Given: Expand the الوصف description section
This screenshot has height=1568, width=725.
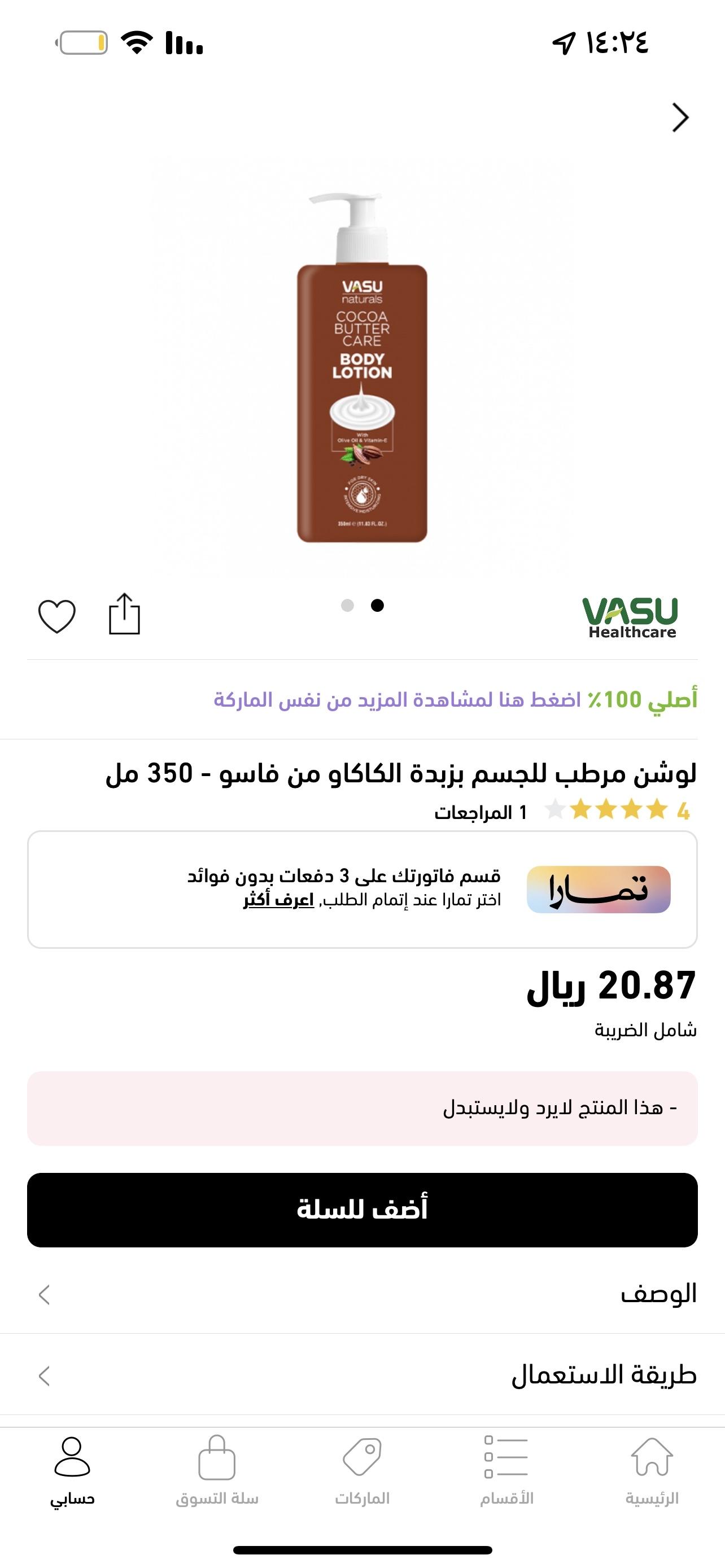Looking at the screenshot, I should pyautogui.click(x=362, y=1294).
